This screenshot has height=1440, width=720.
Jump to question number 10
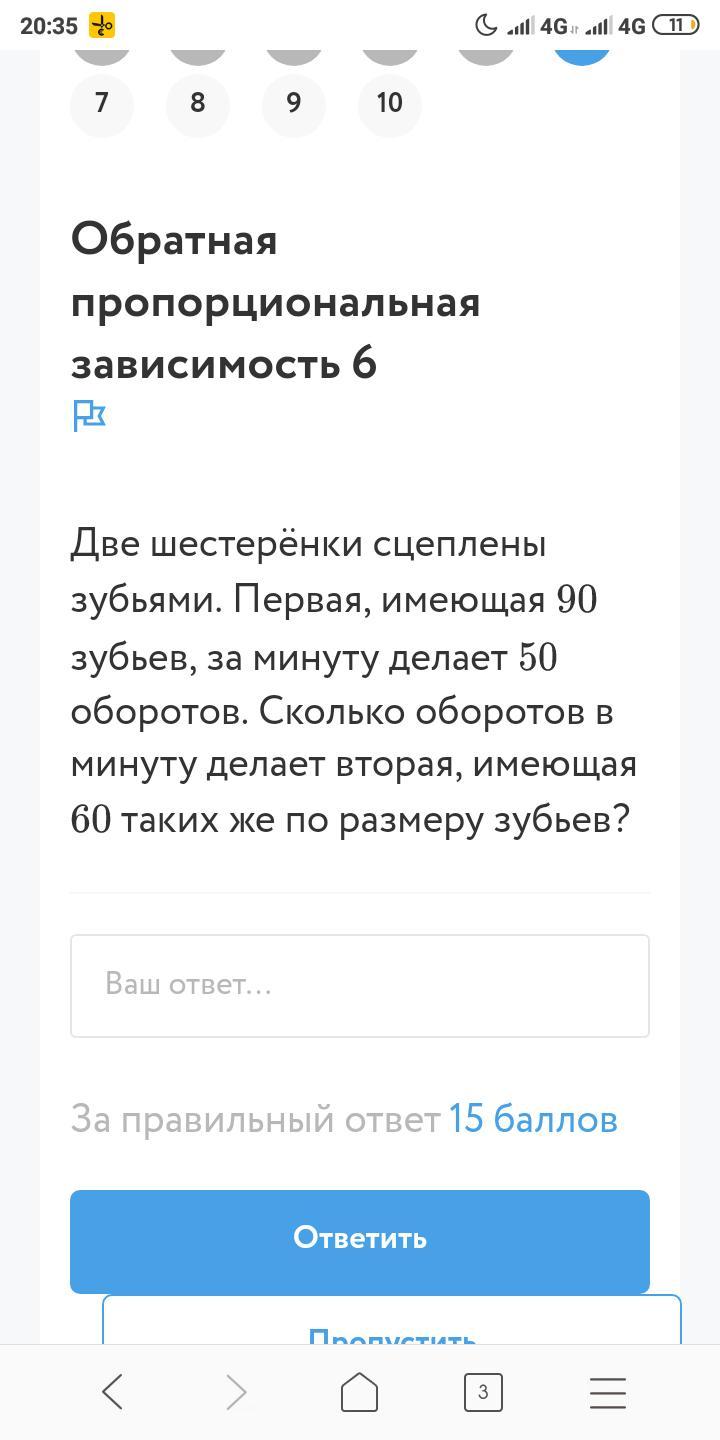pyautogui.click(x=389, y=104)
